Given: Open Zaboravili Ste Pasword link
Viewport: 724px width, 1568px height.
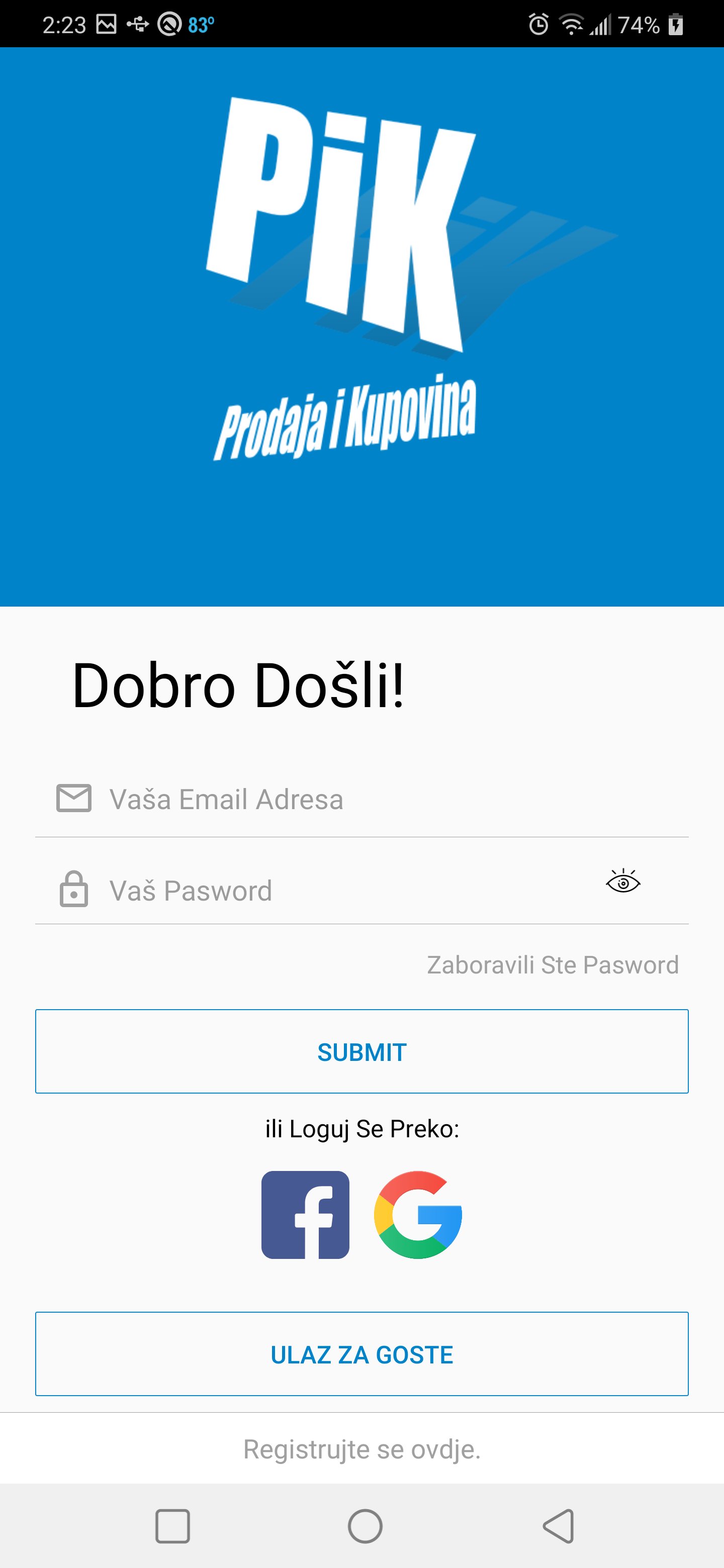Looking at the screenshot, I should pyautogui.click(x=551, y=963).
